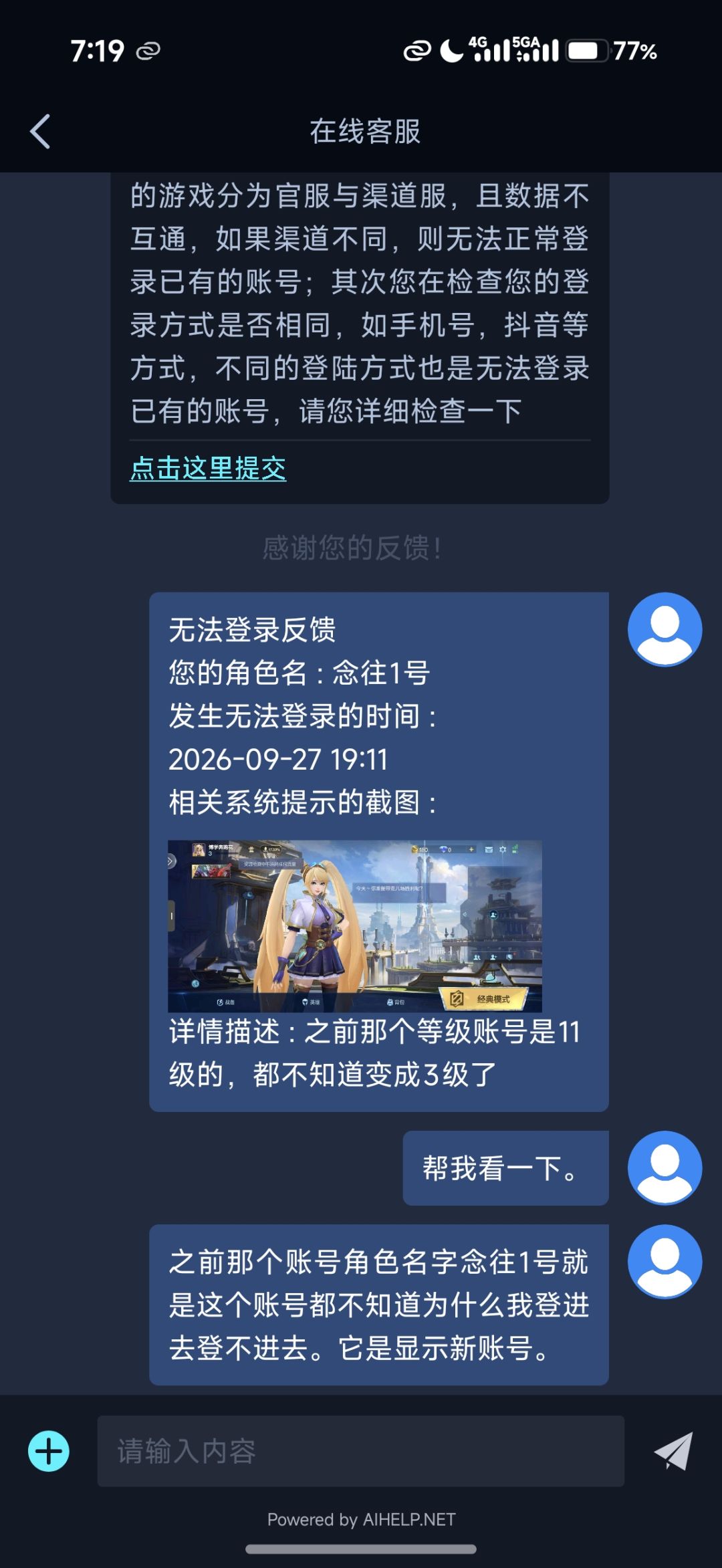This screenshot has width=722, height=1568.
Task: Open the 点击这里提交 link
Action: point(208,468)
